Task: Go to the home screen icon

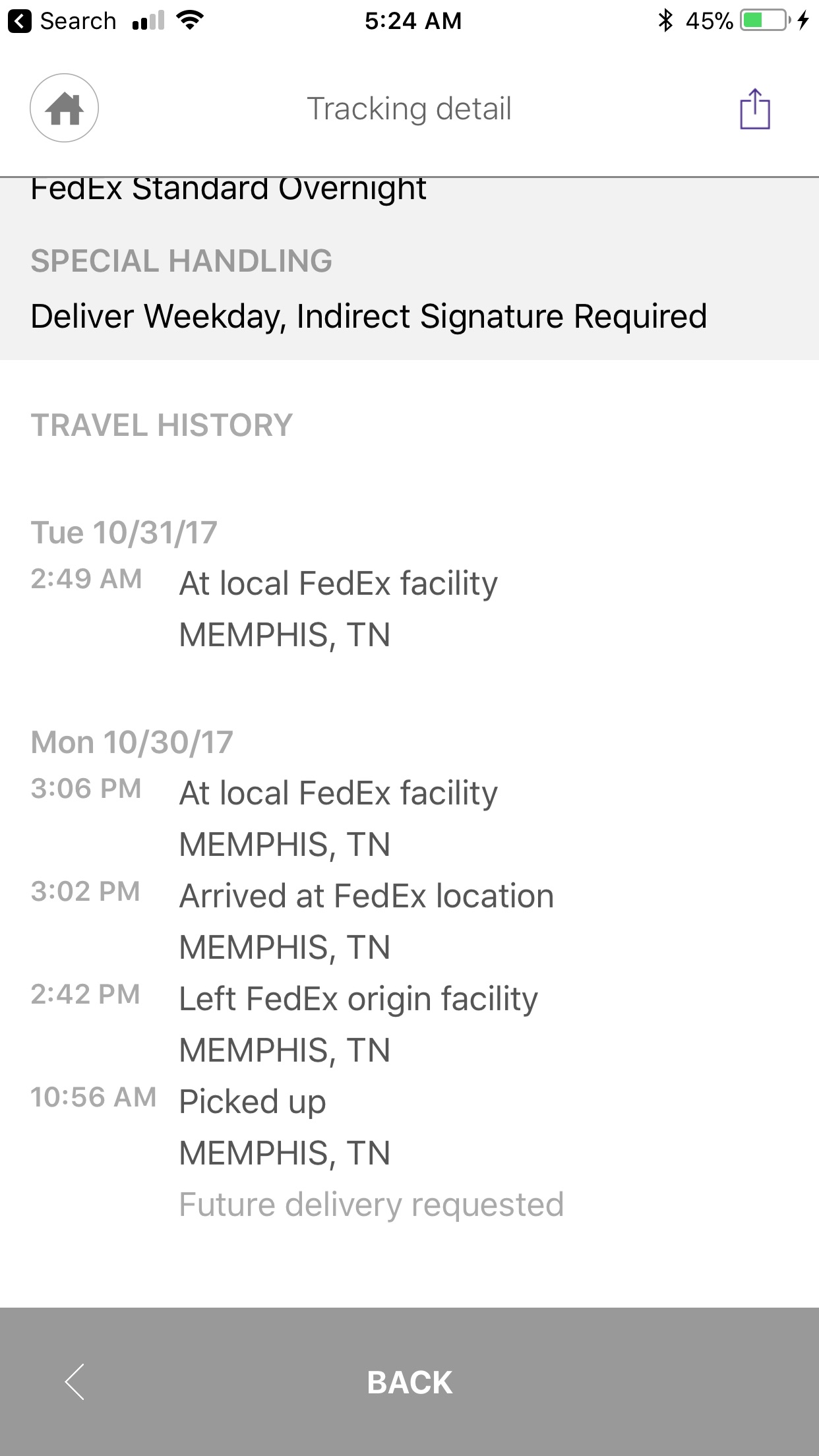Action: pos(64,108)
